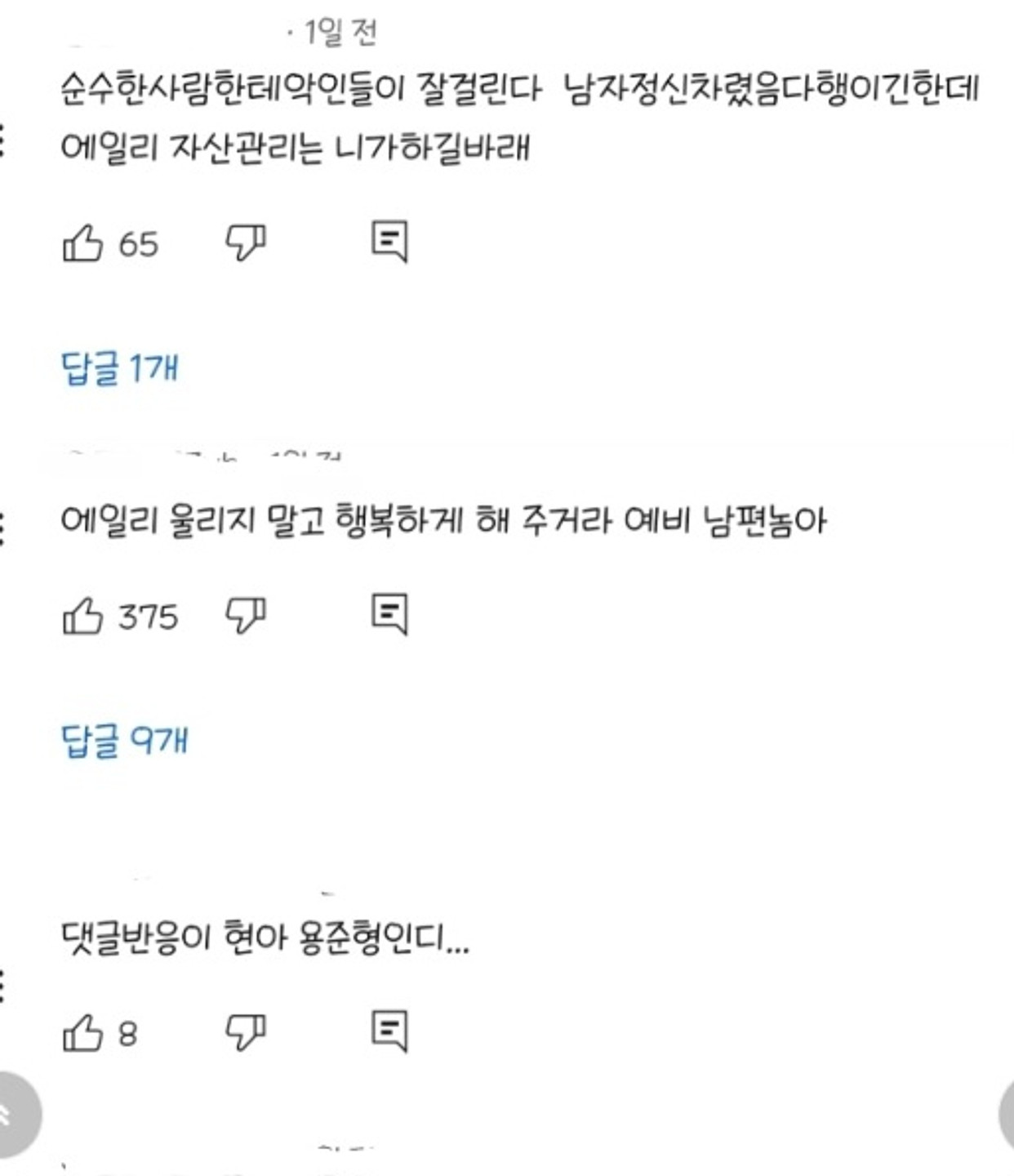Open overflow menu for the 순수한사람한테 comment
Image resolution: width=1014 pixels, height=1176 pixels.
click(4, 140)
